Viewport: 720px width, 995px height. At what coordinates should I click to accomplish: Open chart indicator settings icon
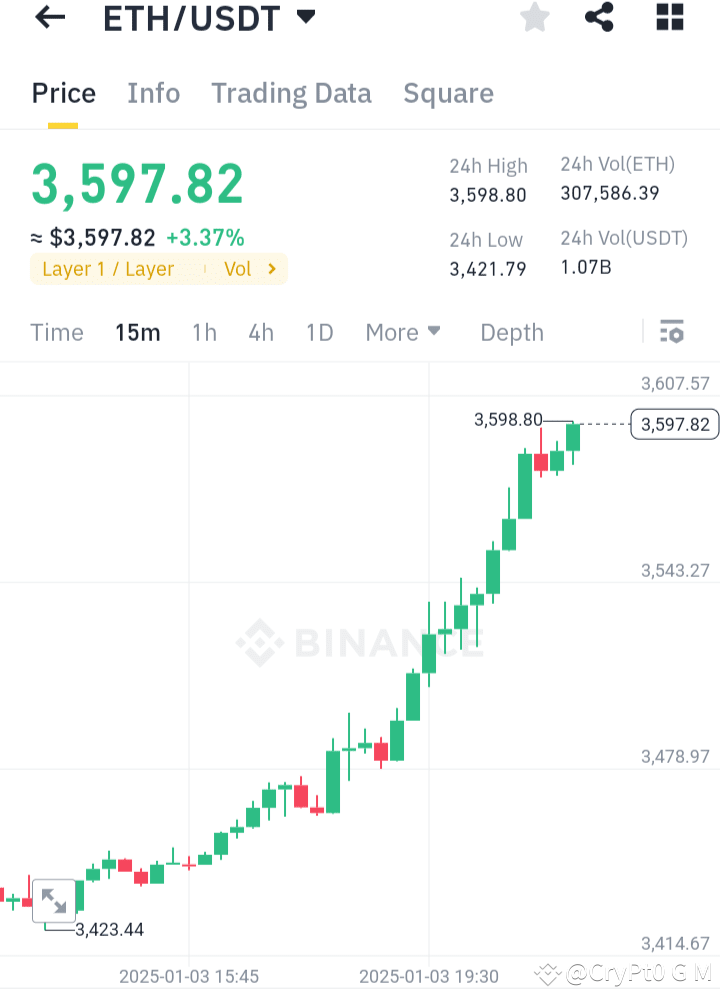point(671,331)
